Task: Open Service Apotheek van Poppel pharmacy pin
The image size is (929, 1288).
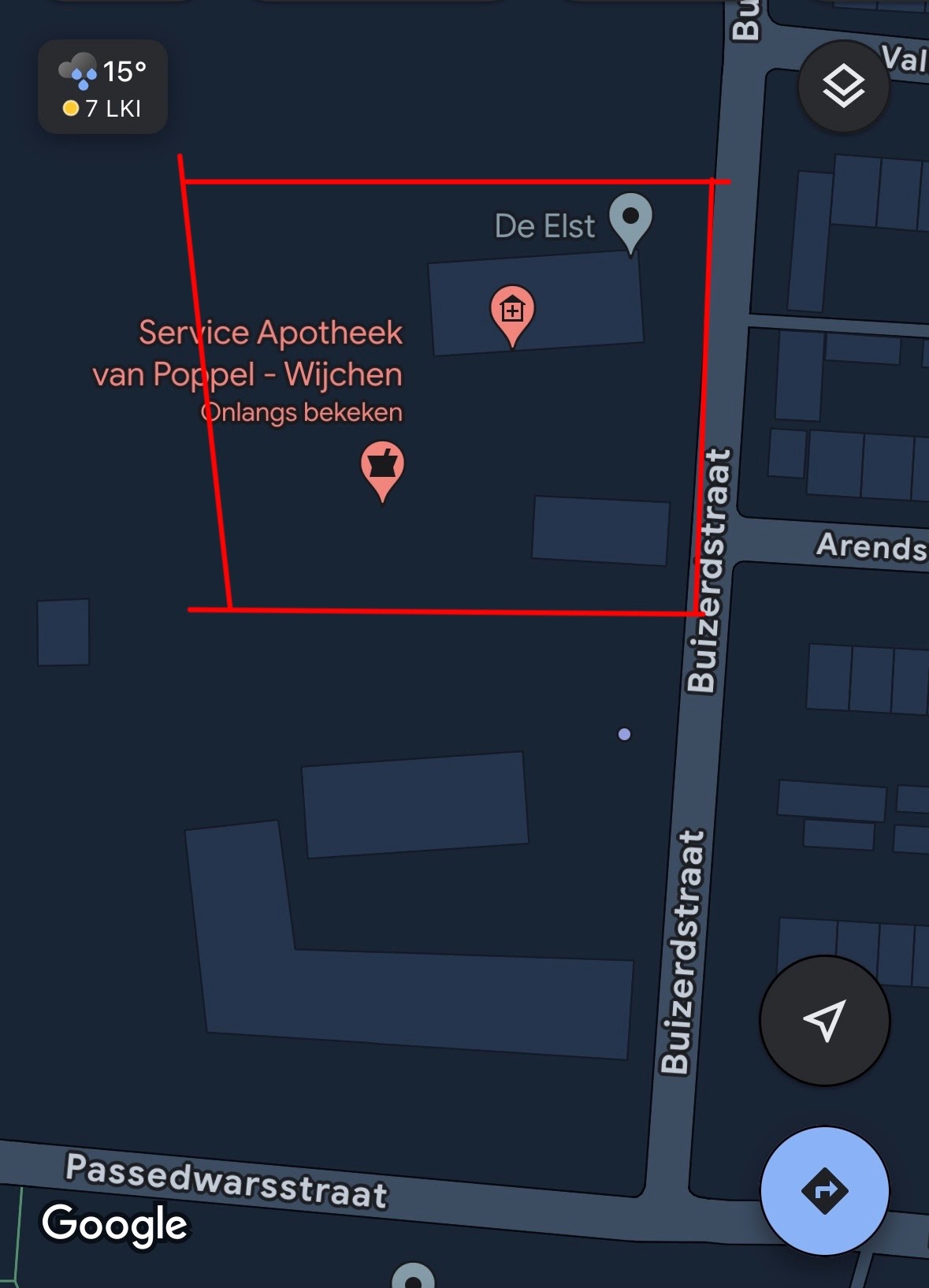Action: coord(382,467)
